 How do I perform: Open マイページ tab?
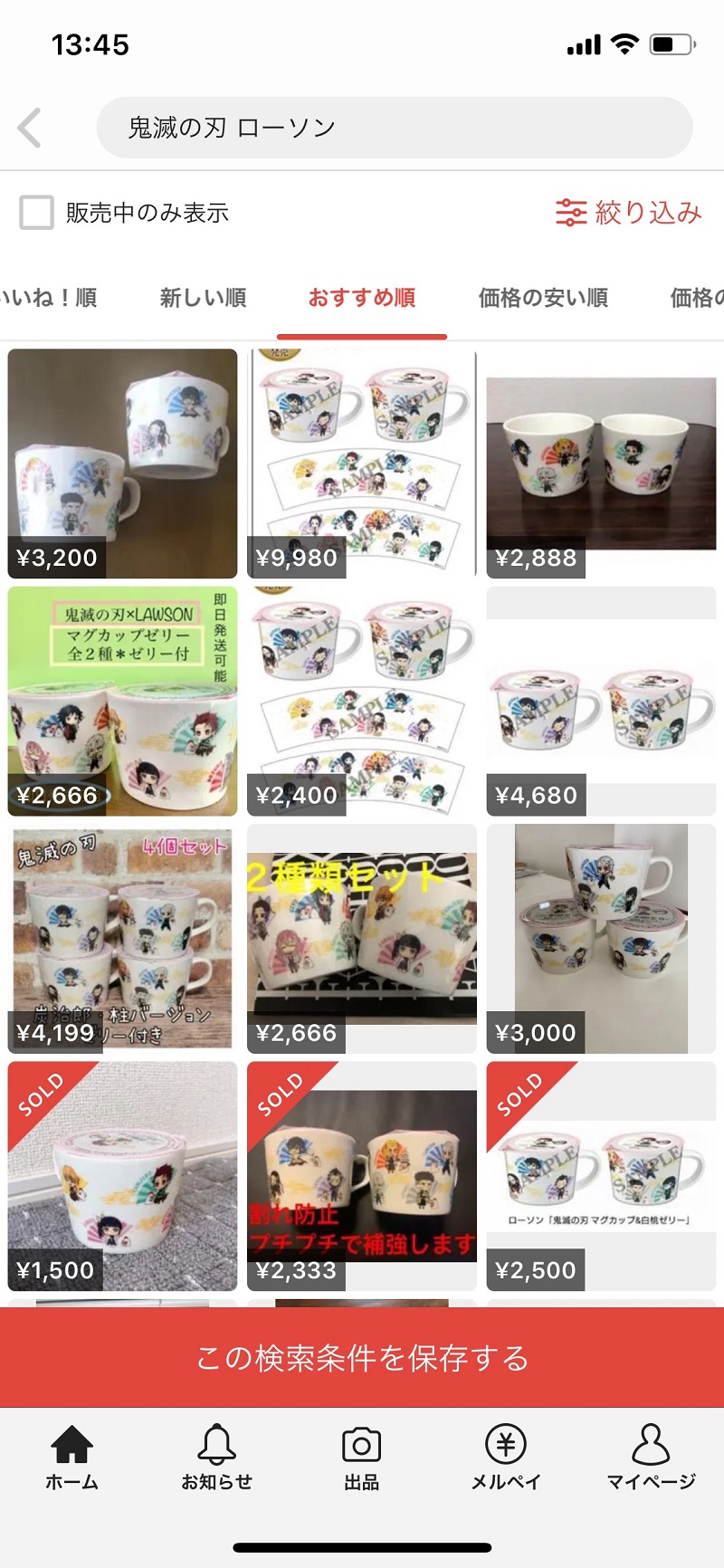[652, 1457]
